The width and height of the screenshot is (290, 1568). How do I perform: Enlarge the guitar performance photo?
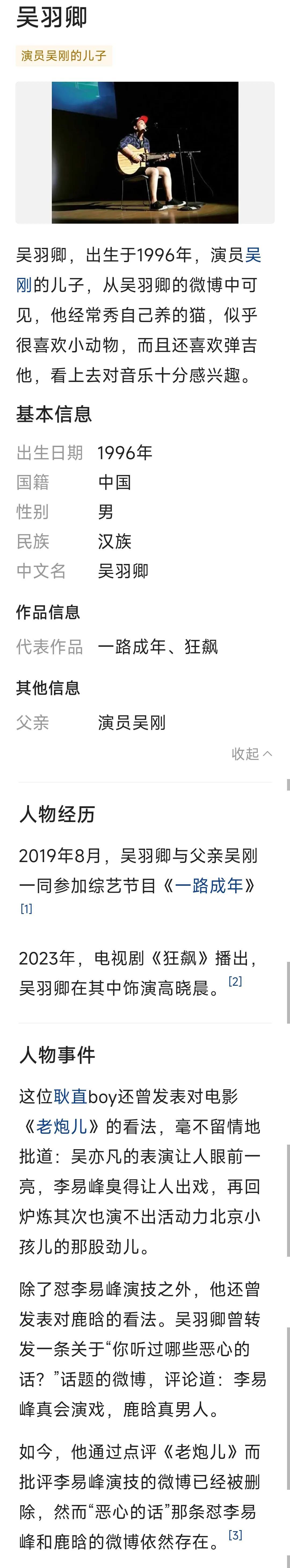(x=145, y=152)
